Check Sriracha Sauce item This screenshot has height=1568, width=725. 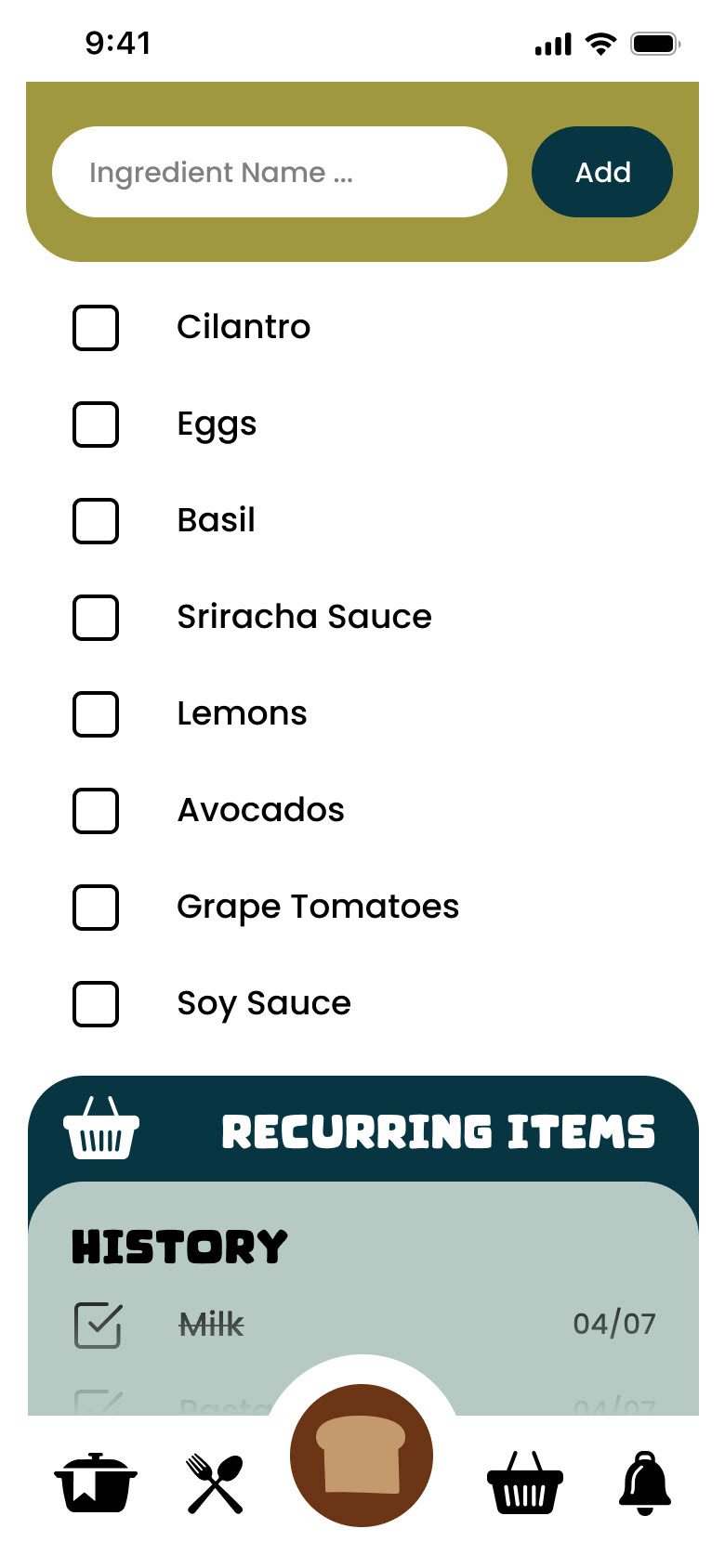(x=96, y=618)
